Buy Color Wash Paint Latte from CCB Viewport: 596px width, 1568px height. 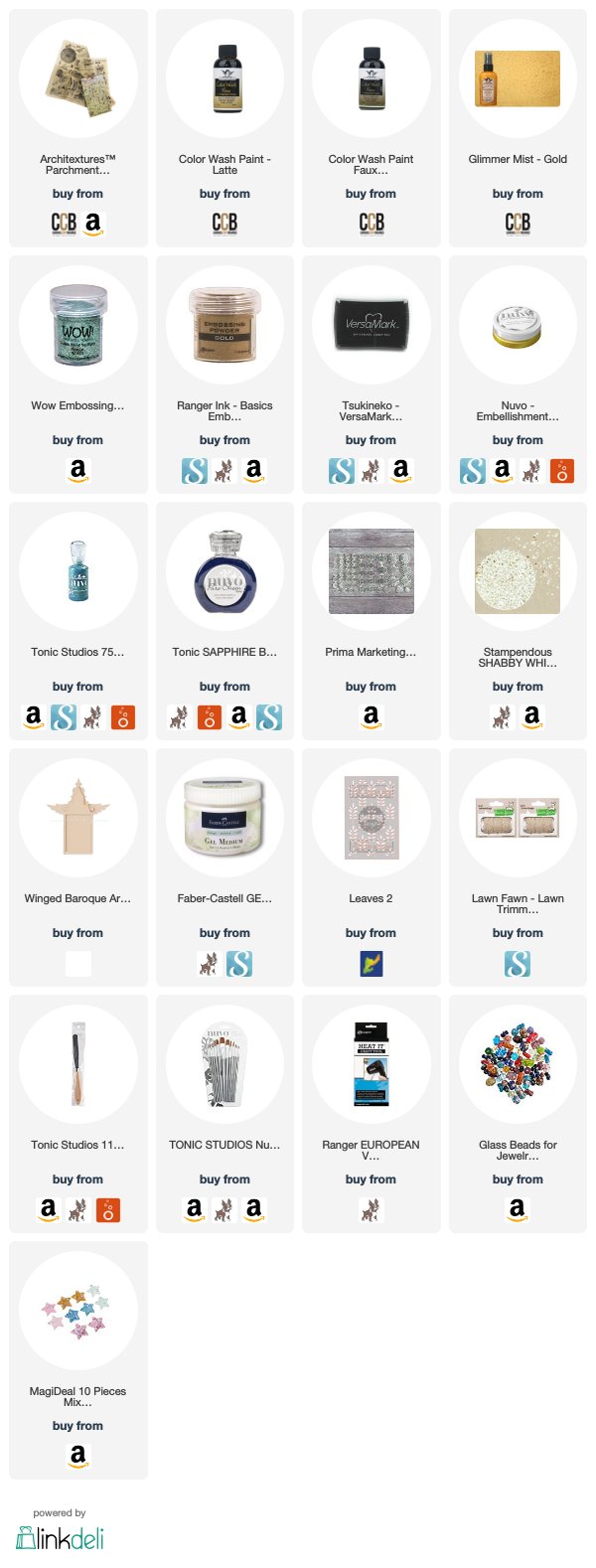point(224,224)
